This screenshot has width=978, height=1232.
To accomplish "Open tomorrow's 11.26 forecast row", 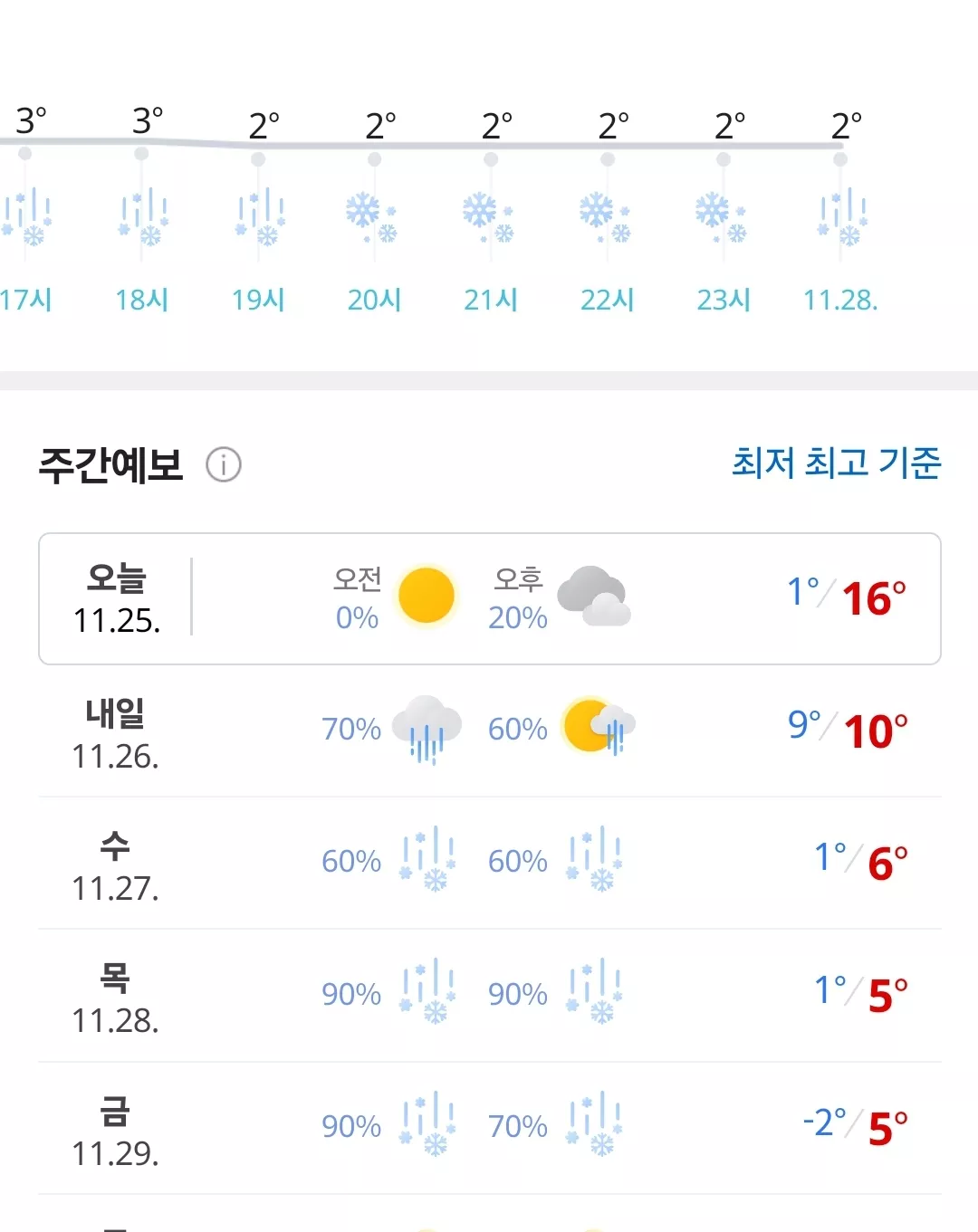I will [490, 731].
